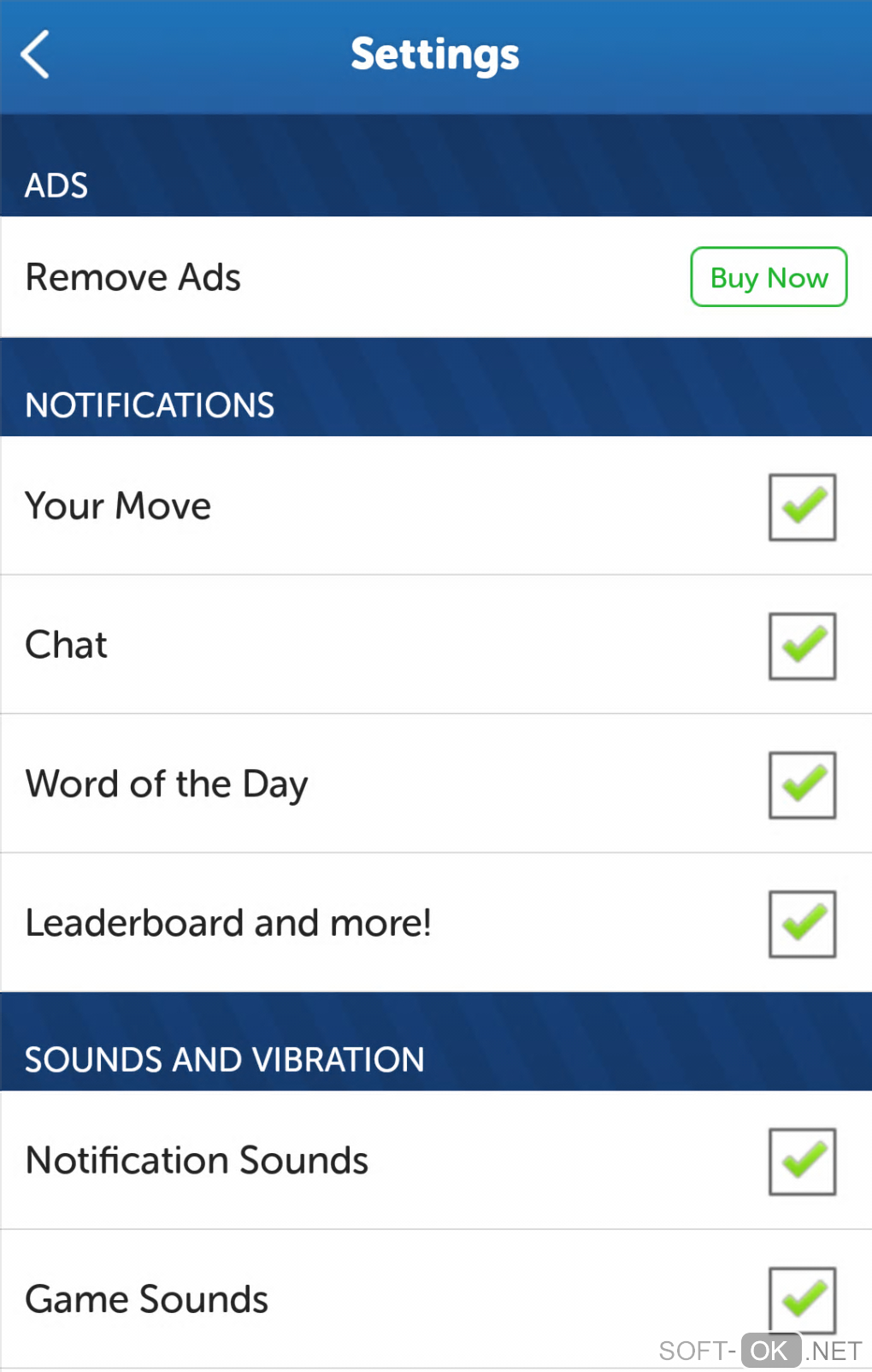
Task: Tap Buy Now to remove ads
Action: [768, 277]
